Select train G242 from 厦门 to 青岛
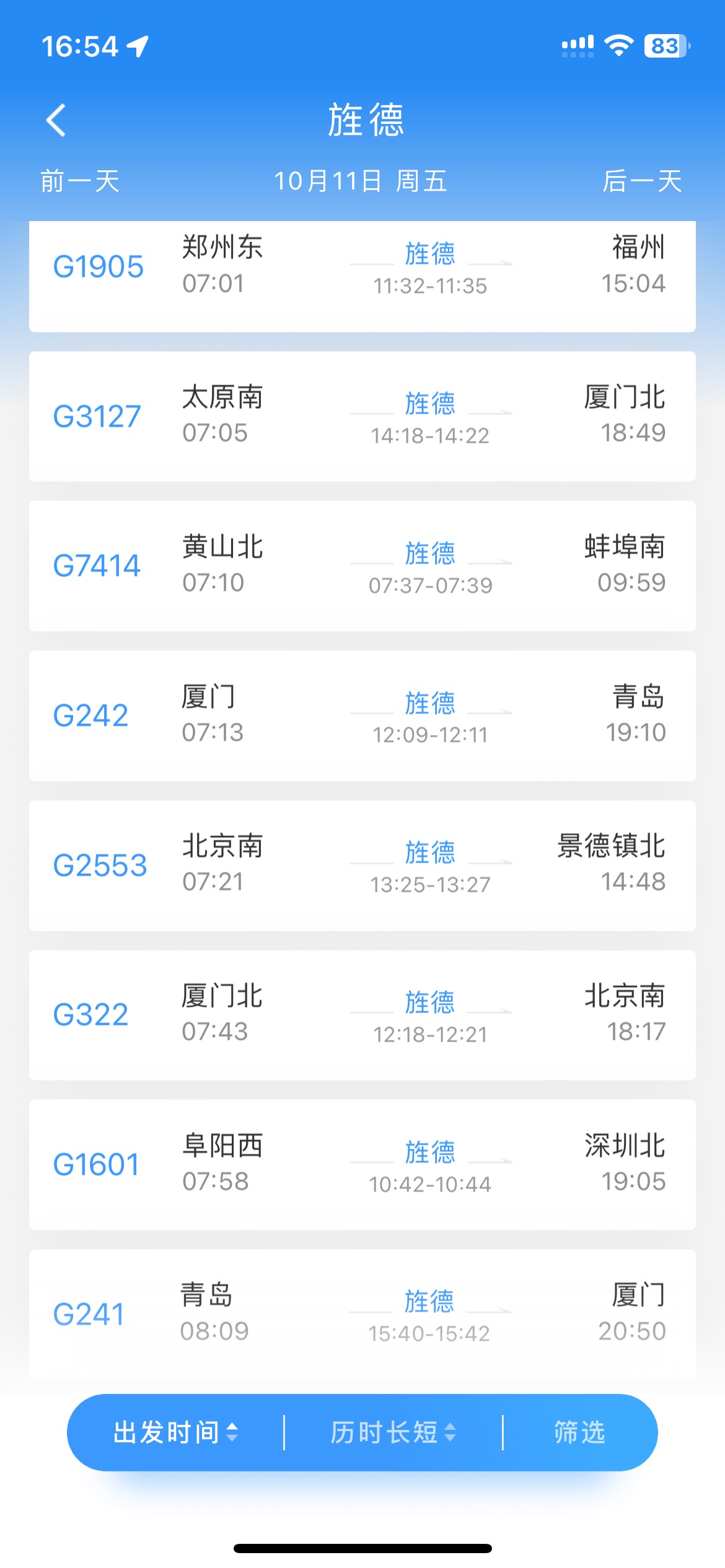The image size is (725, 1568). [362, 716]
